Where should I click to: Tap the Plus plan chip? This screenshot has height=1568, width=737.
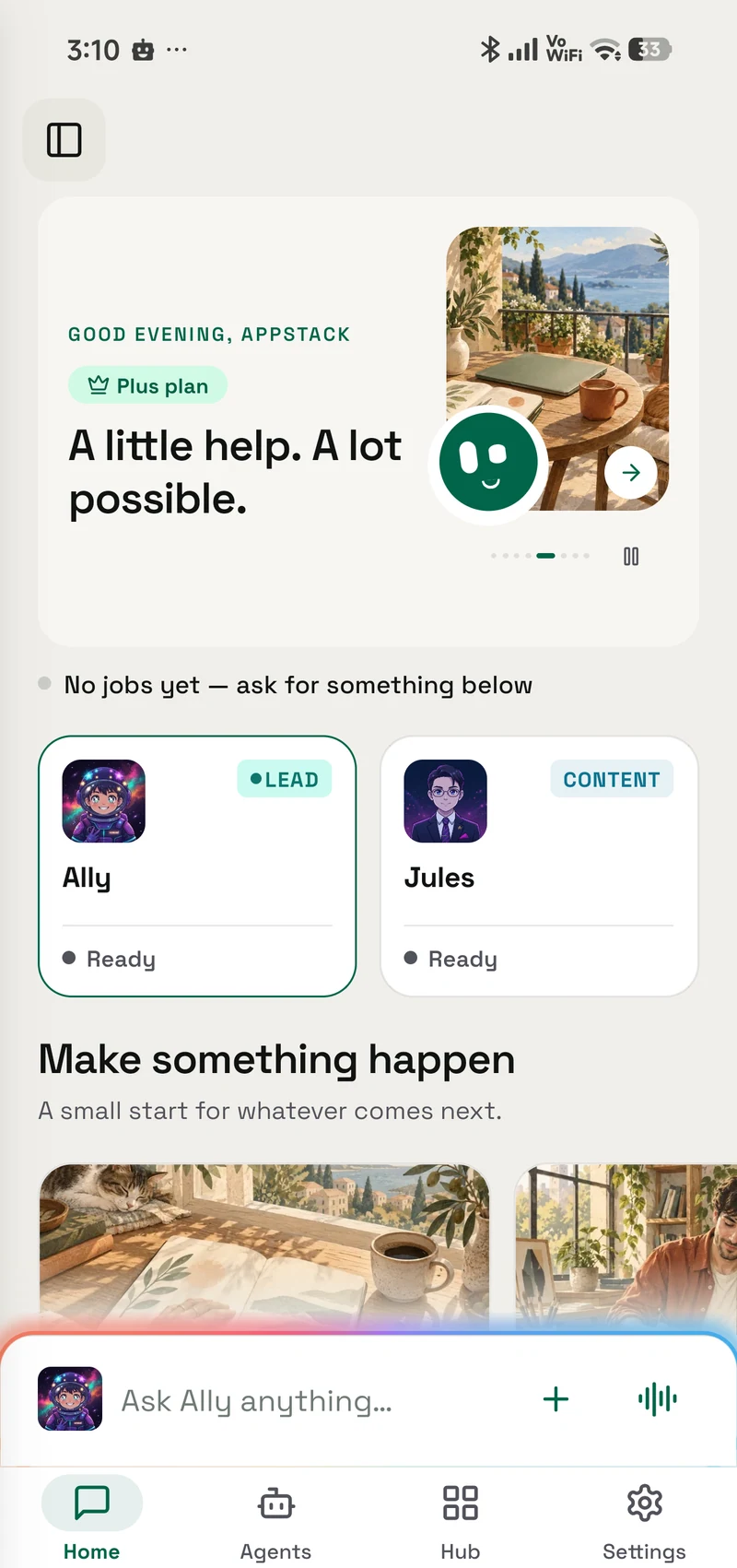[x=147, y=386]
